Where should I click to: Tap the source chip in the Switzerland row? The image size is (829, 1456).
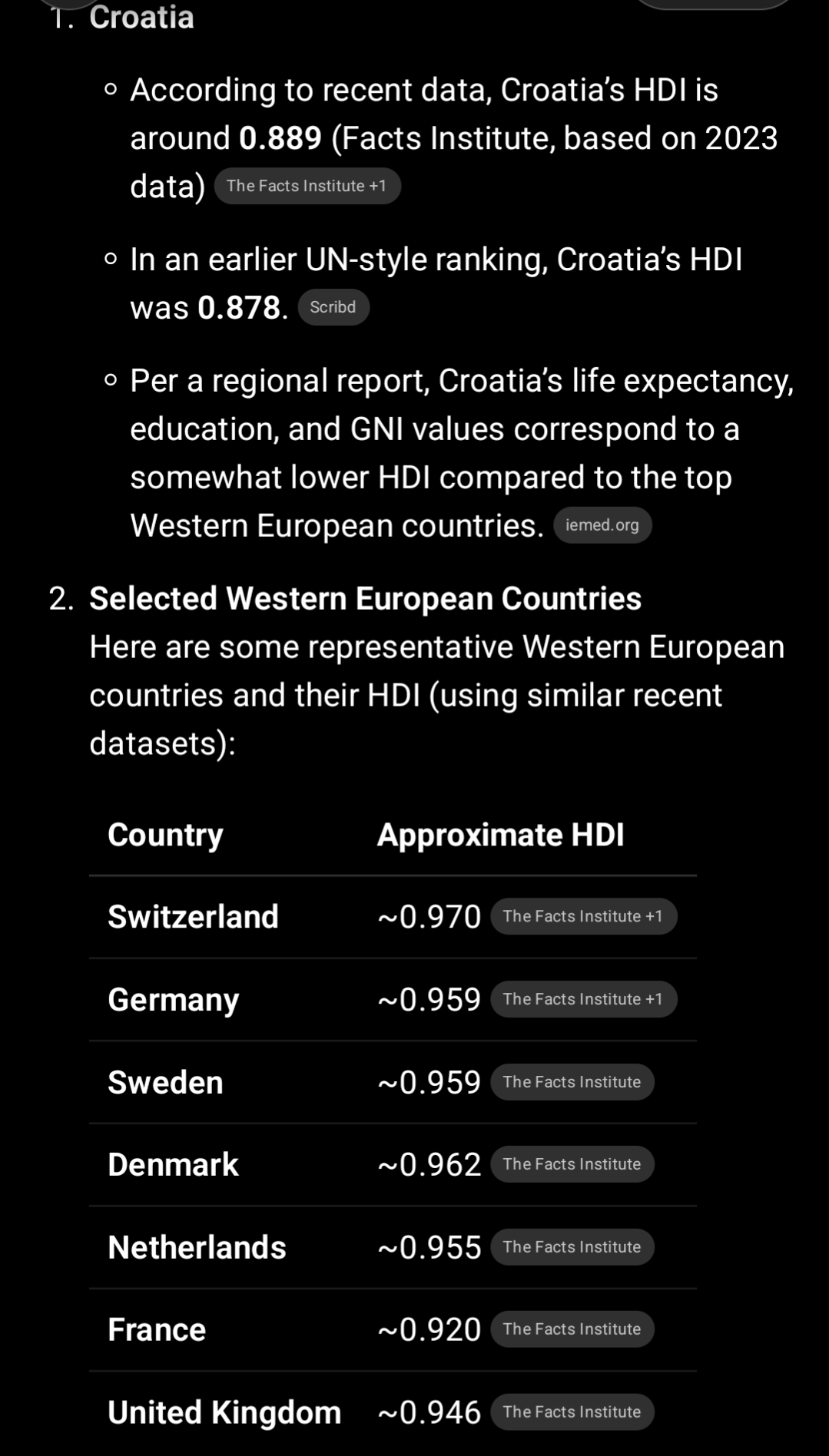(583, 916)
